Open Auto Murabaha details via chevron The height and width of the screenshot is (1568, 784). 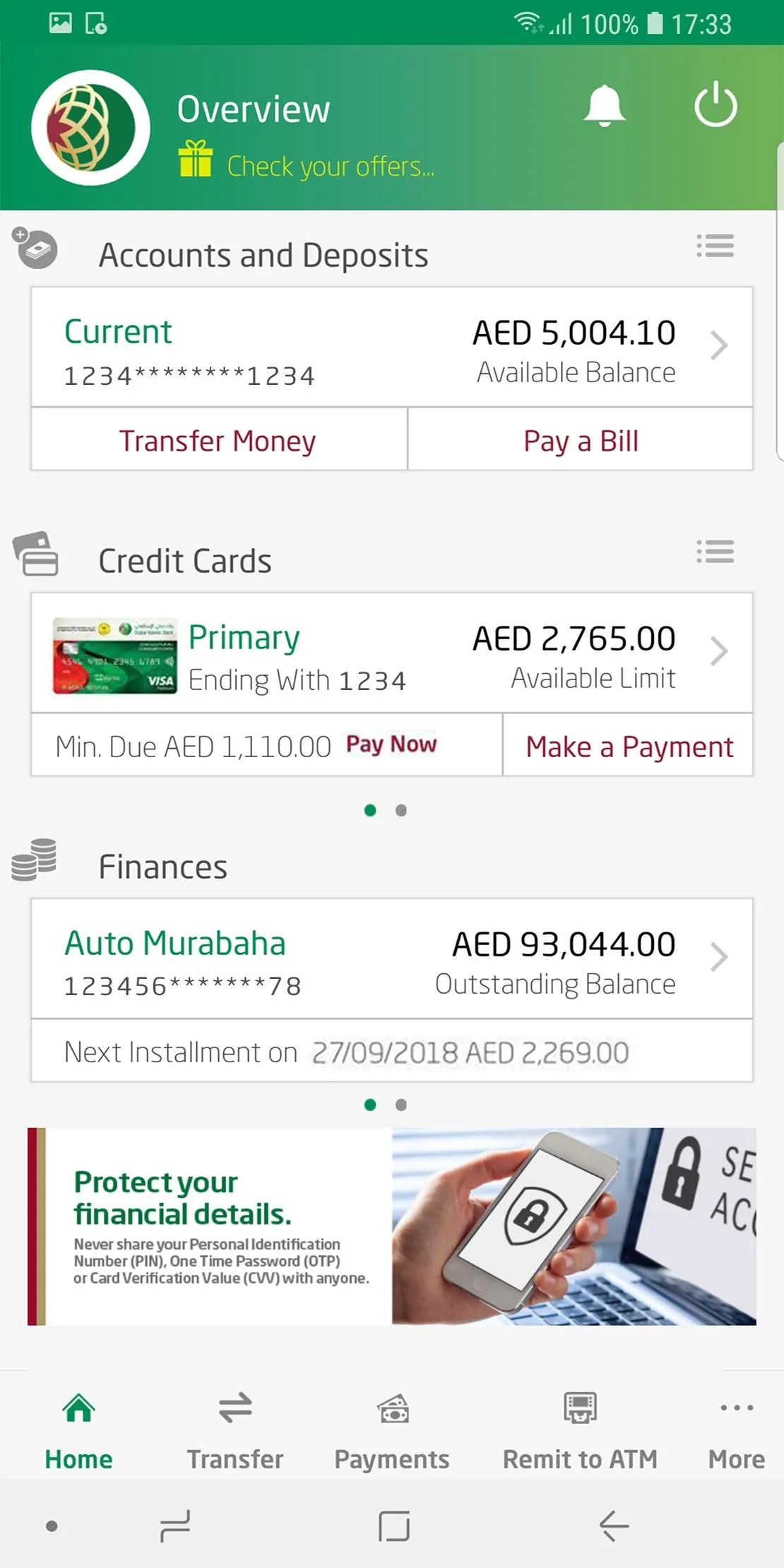[x=720, y=958]
